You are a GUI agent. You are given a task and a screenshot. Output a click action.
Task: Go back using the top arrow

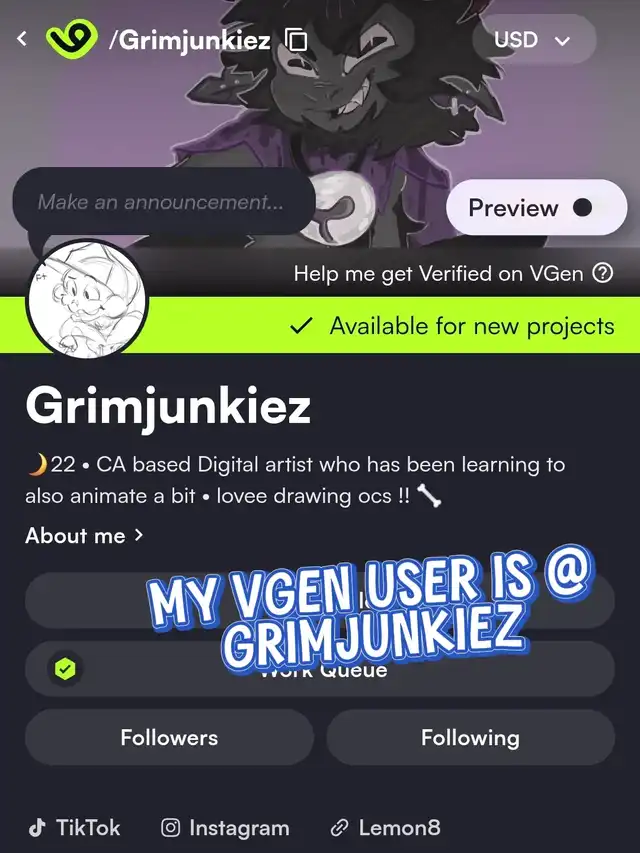22,40
